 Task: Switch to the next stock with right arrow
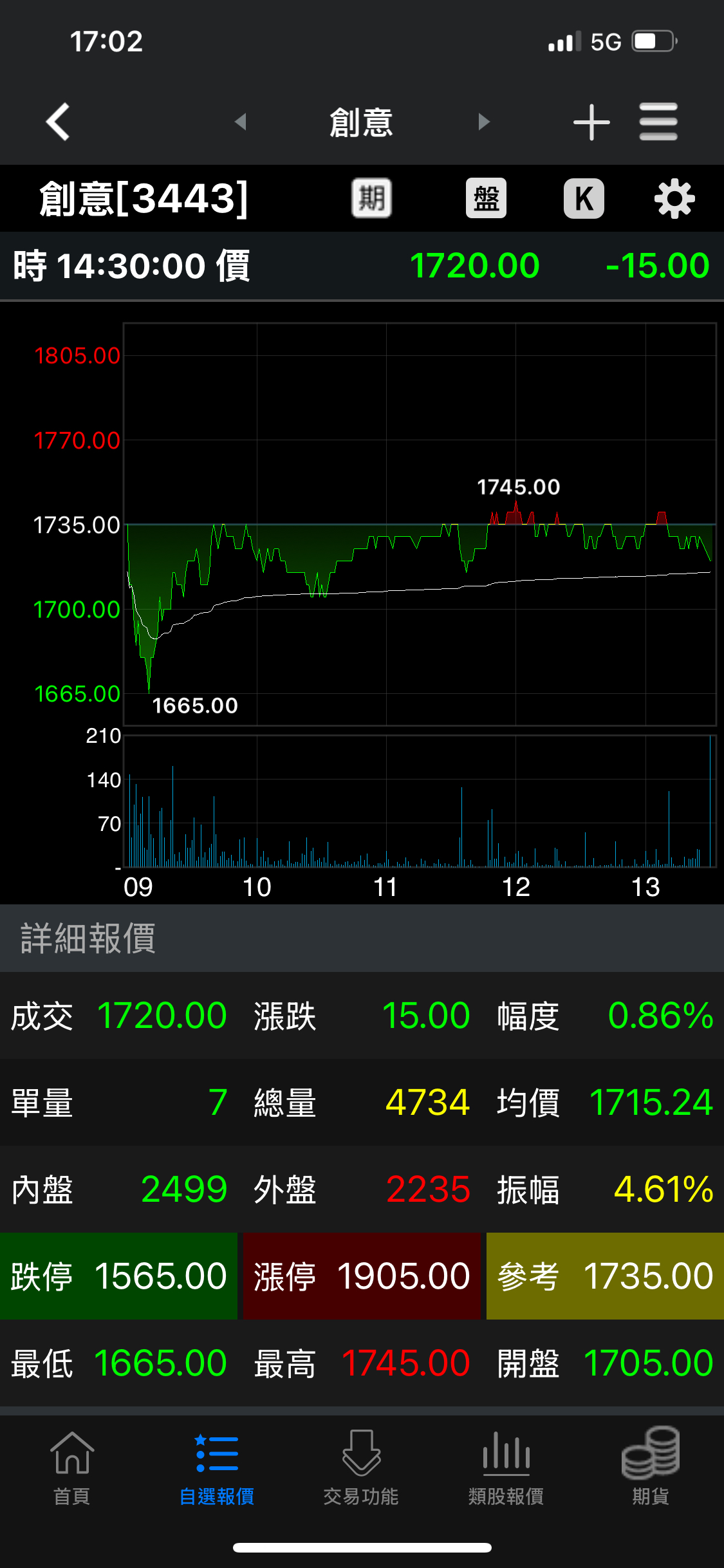pos(484,122)
